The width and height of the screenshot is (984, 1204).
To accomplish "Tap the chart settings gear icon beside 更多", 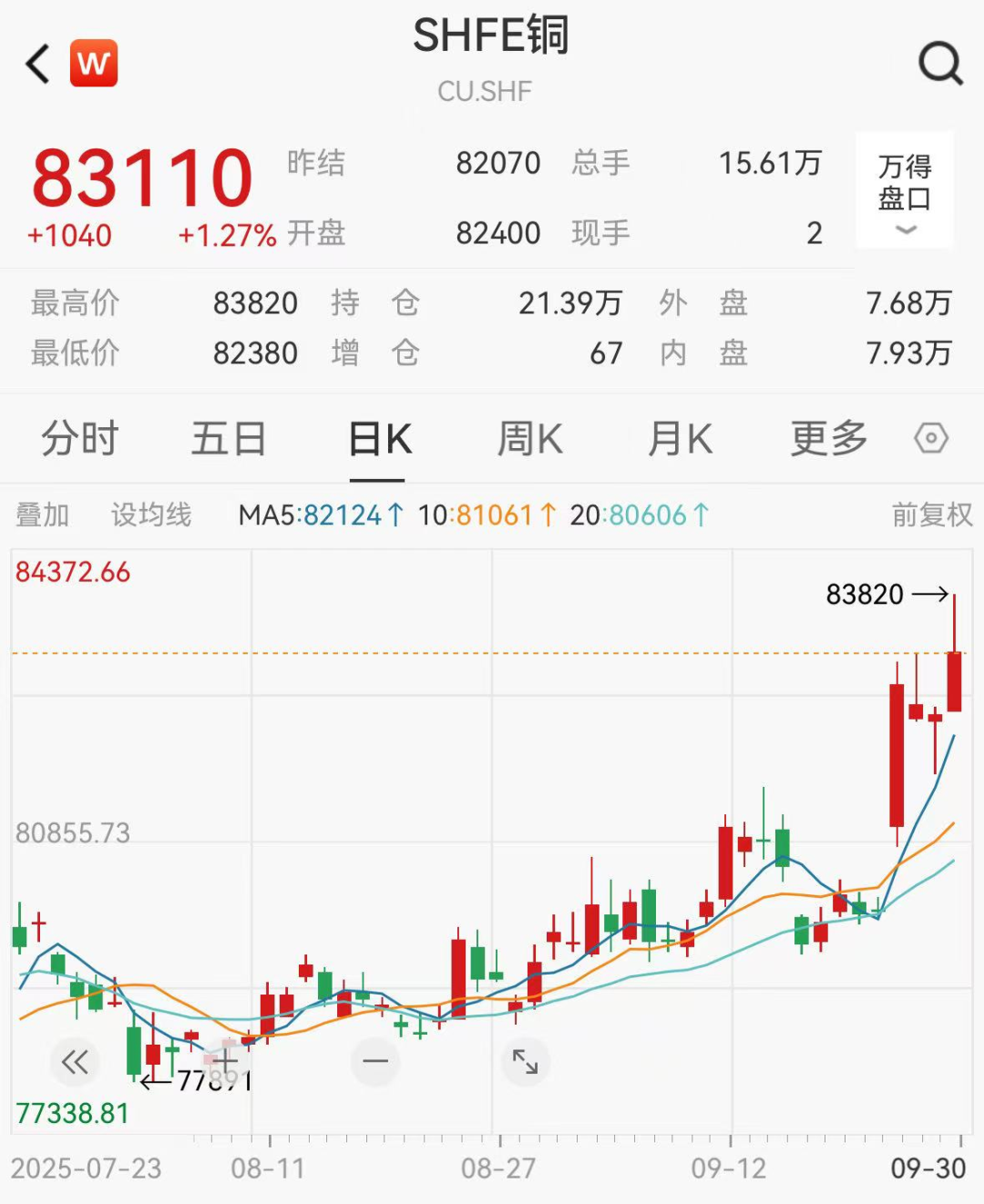I will click(931, 438).
